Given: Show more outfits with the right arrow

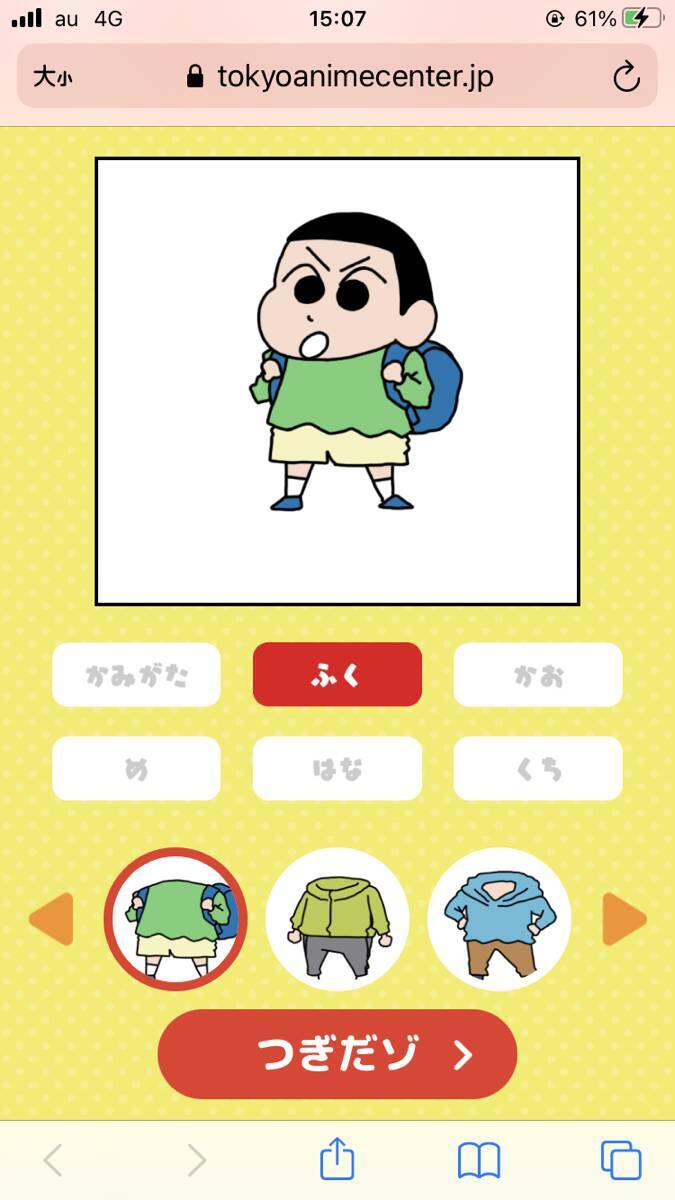Looking at the screenshot, I should click(x=624, y=920).
